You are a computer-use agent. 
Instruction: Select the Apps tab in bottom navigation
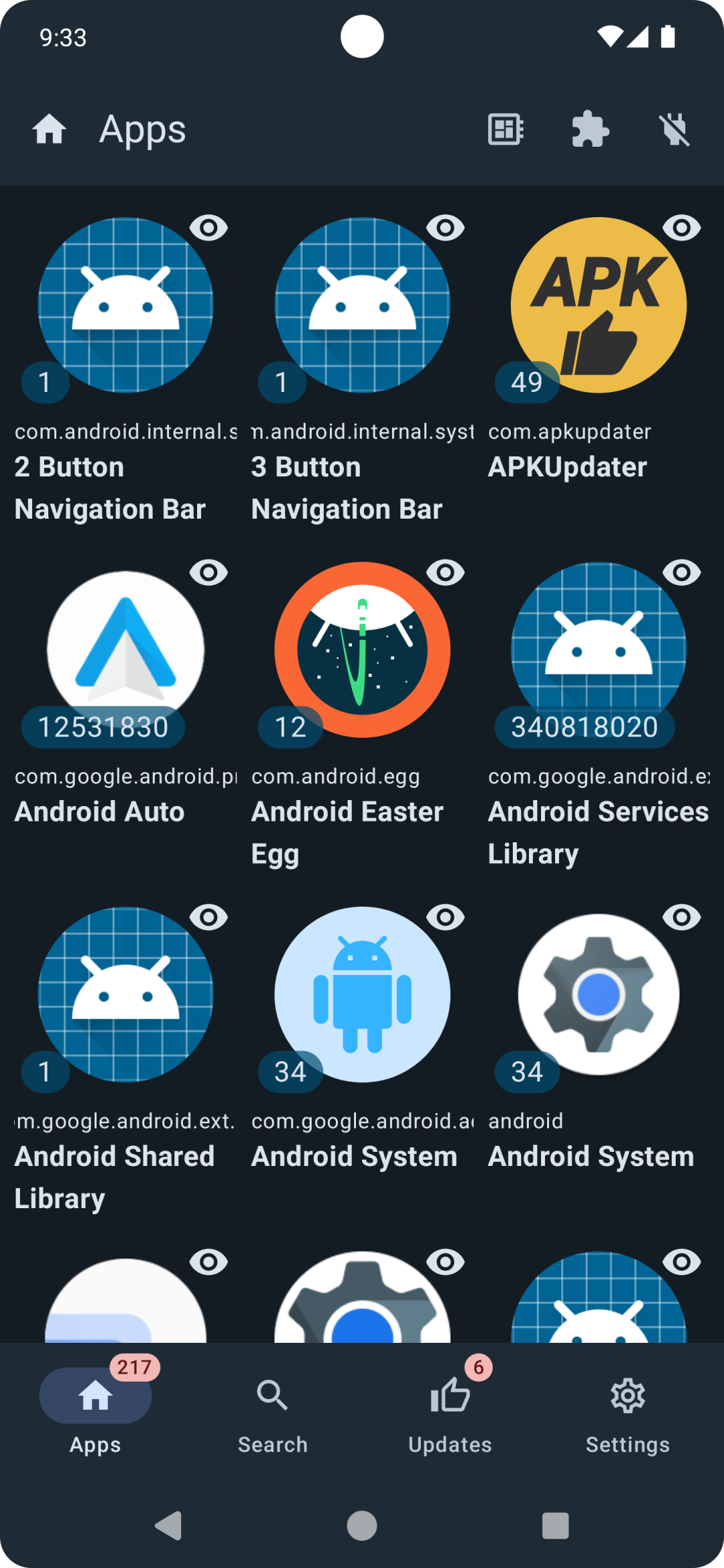(x=95, y=1411)
